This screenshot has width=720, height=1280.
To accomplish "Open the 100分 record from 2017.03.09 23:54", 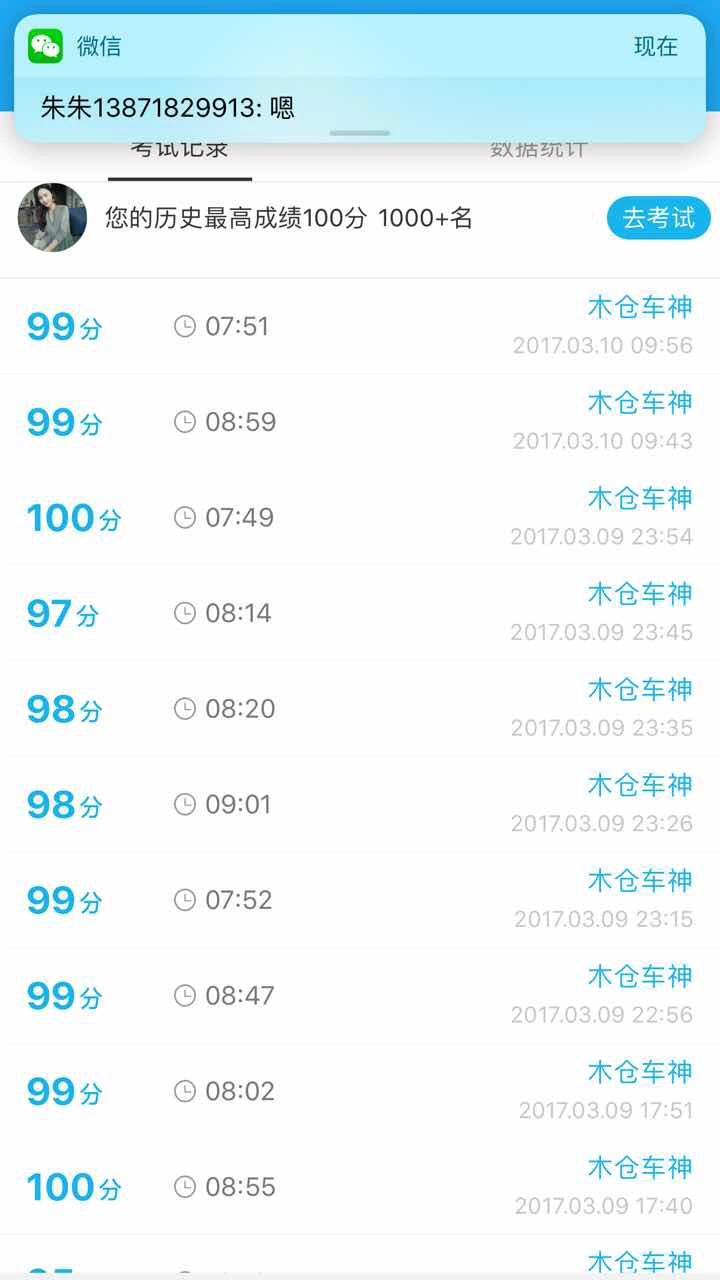I will (x=360, y=517).
